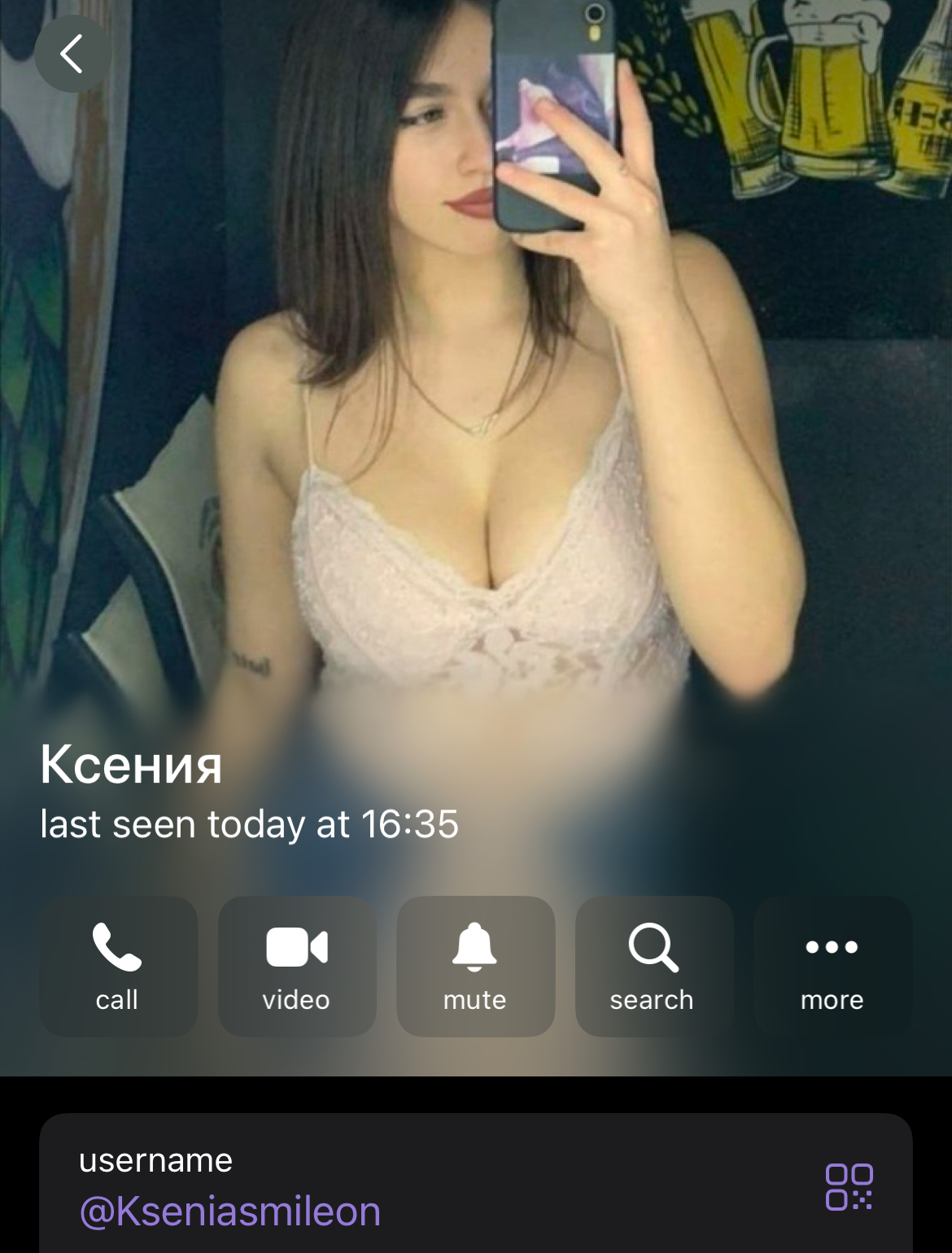This screenshot has height=1253, width=952.
Task: Open the more options menu
Action: [832, 966]
